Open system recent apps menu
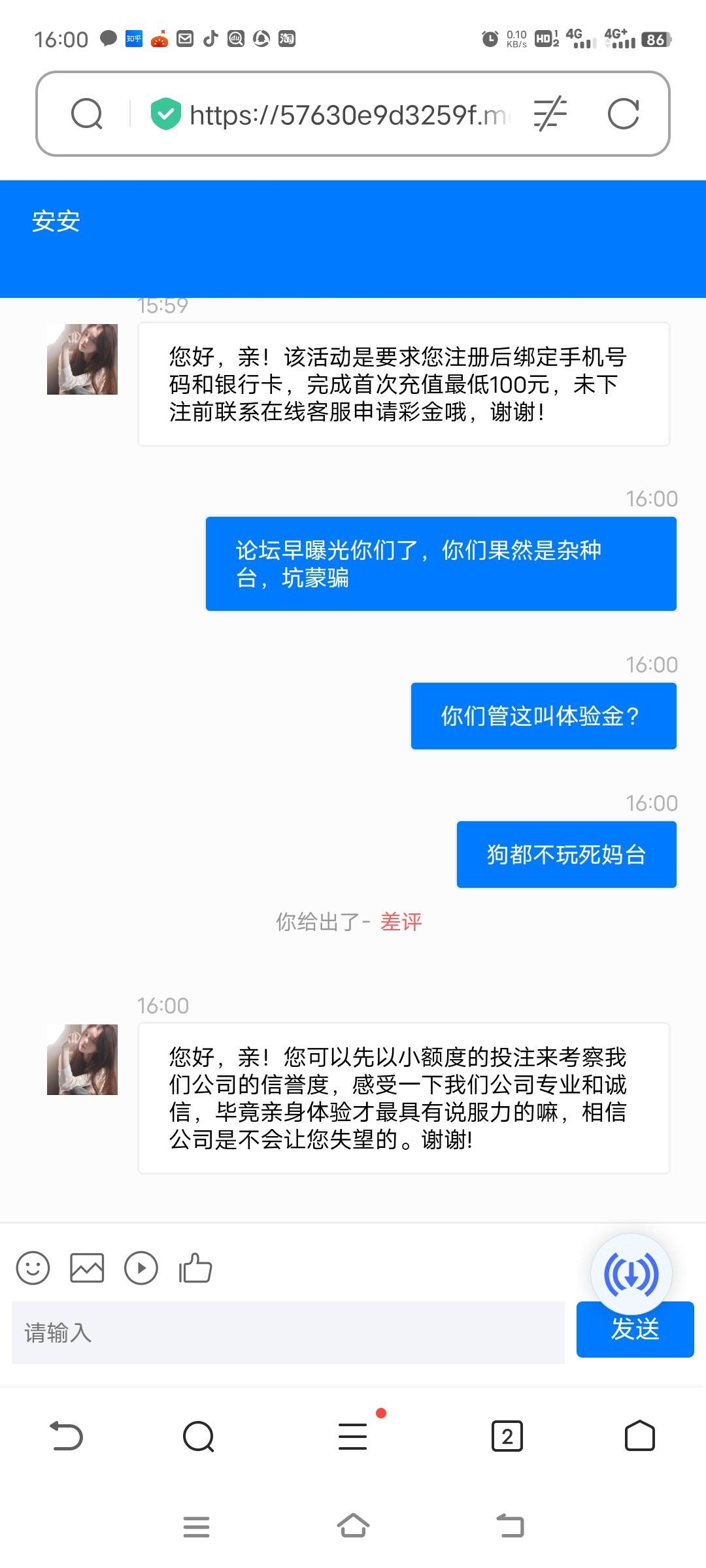 click(x=196, y=1526)
